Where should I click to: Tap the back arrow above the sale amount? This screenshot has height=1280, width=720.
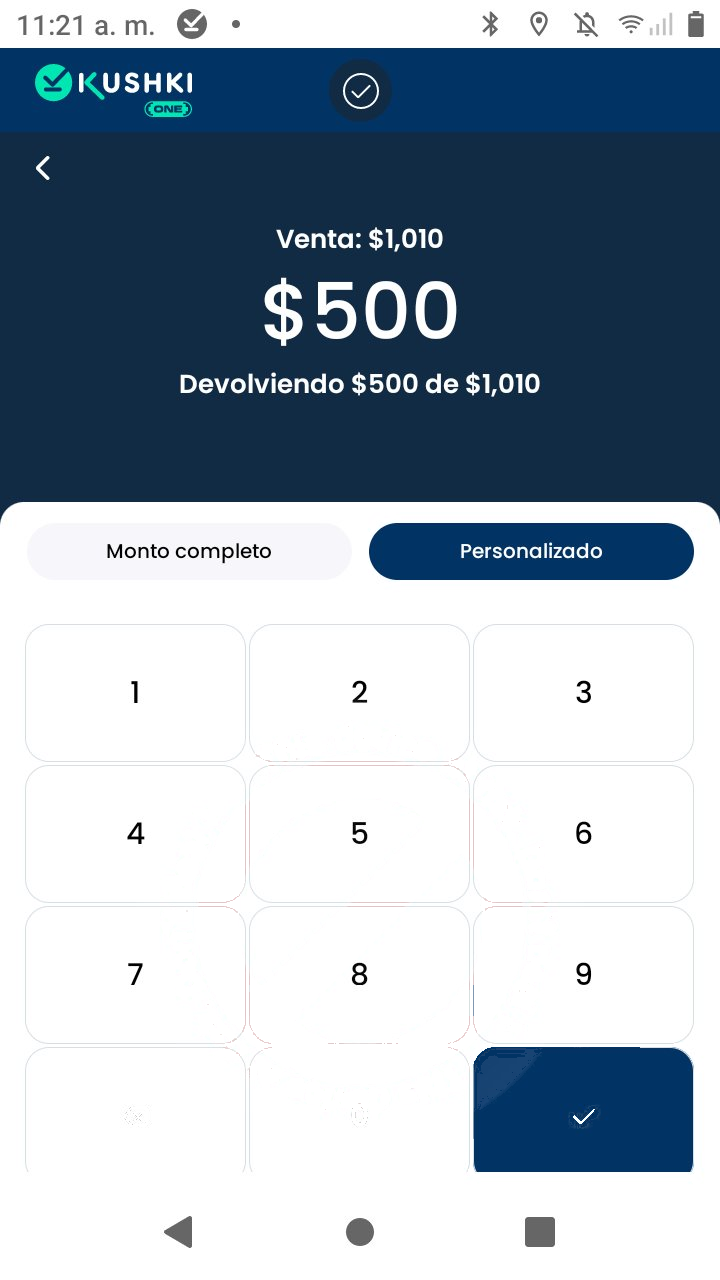click(43, 167)
